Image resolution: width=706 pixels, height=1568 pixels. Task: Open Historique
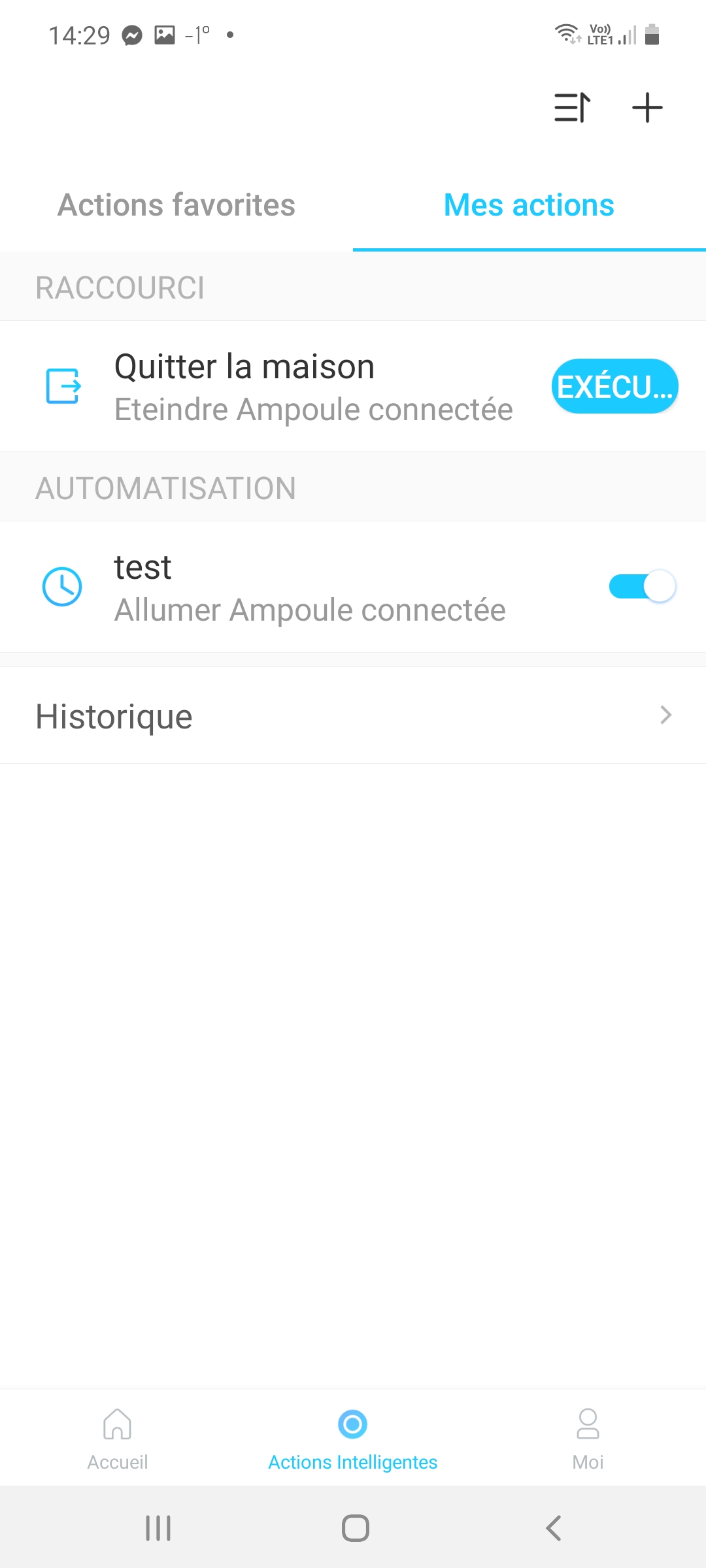(353, 715)
